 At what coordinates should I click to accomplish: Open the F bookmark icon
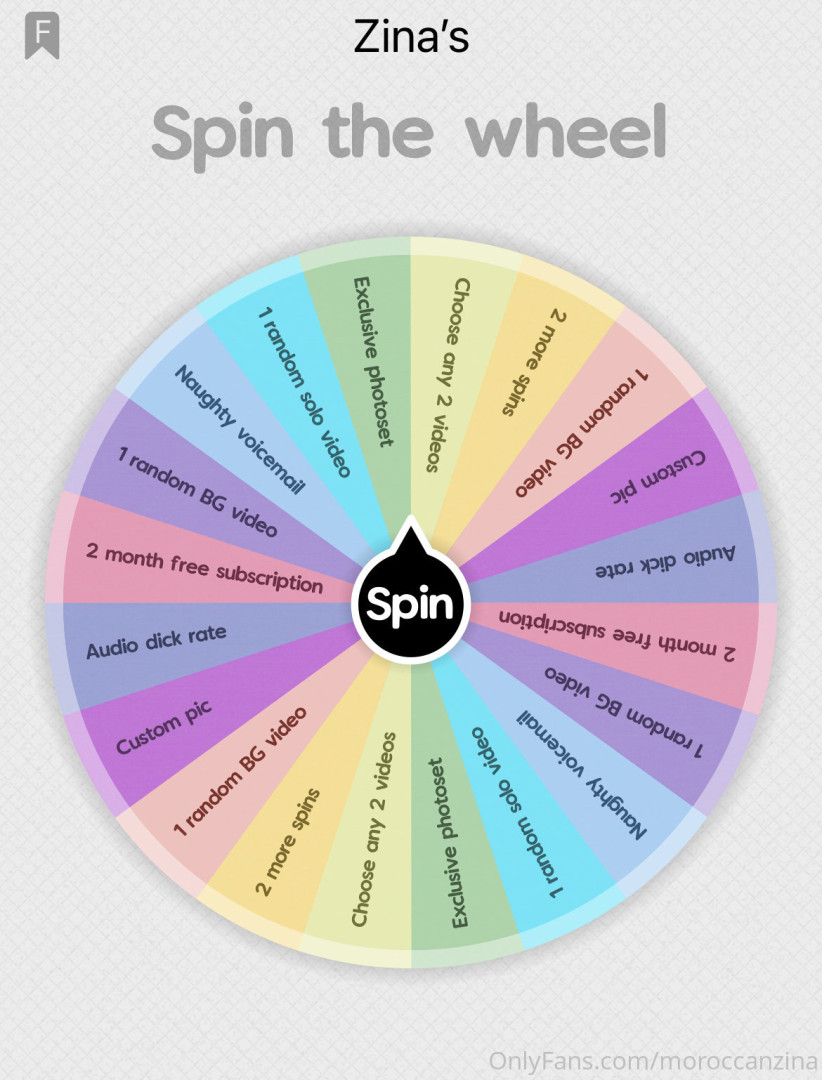coord(42,35)
